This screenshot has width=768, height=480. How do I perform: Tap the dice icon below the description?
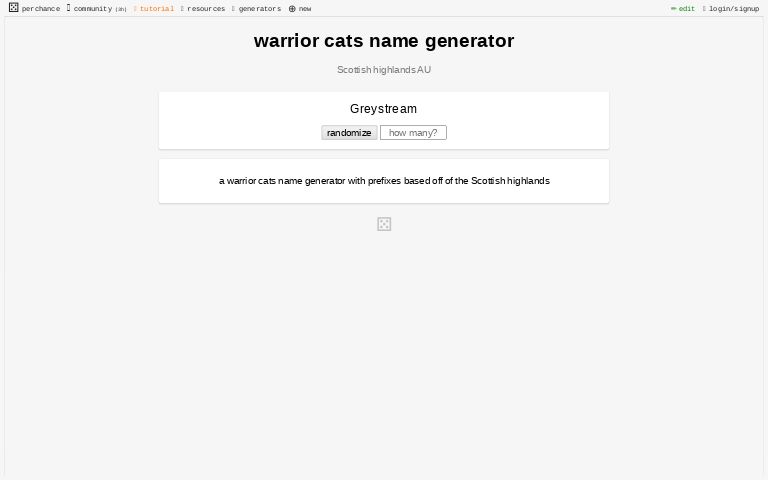pos(384,224)
